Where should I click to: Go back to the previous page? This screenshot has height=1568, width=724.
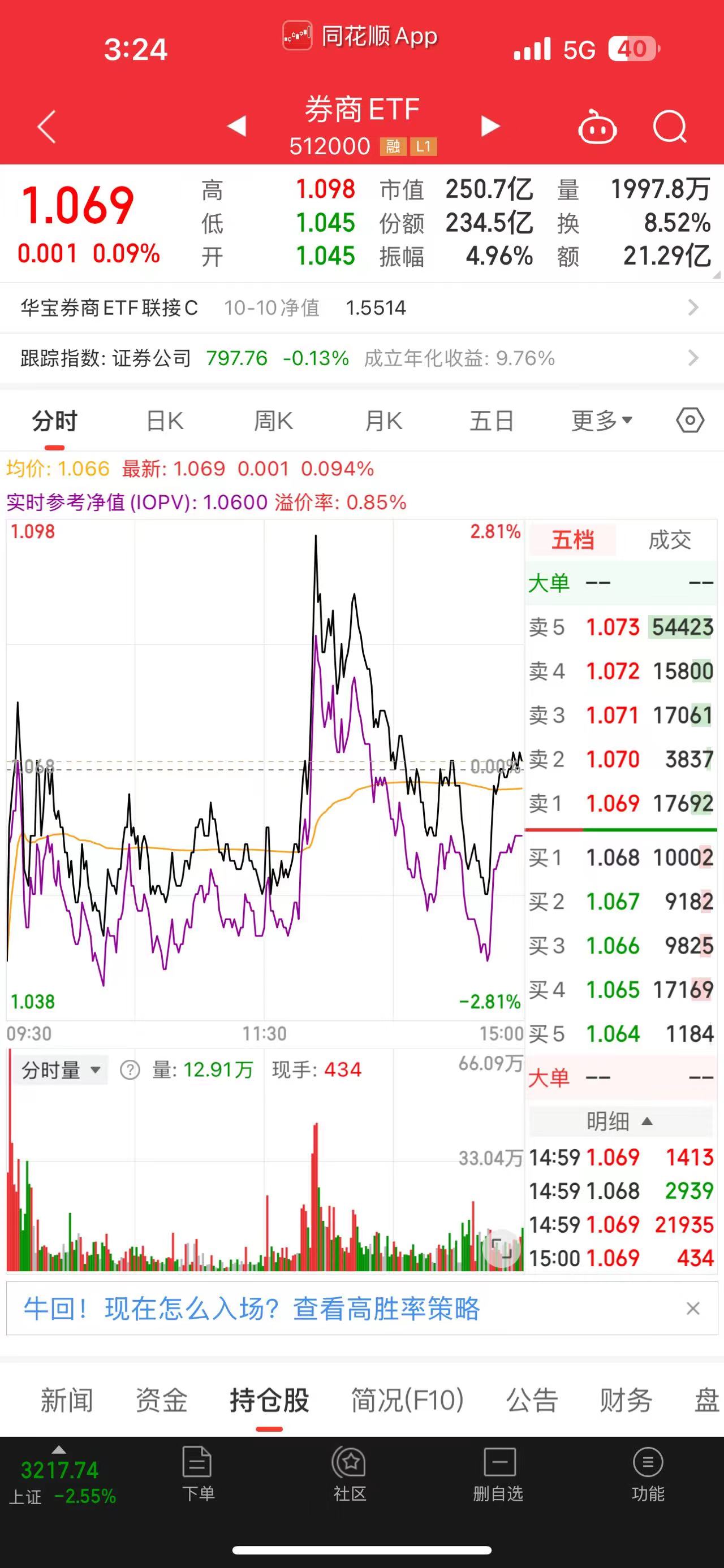(46, 127)
